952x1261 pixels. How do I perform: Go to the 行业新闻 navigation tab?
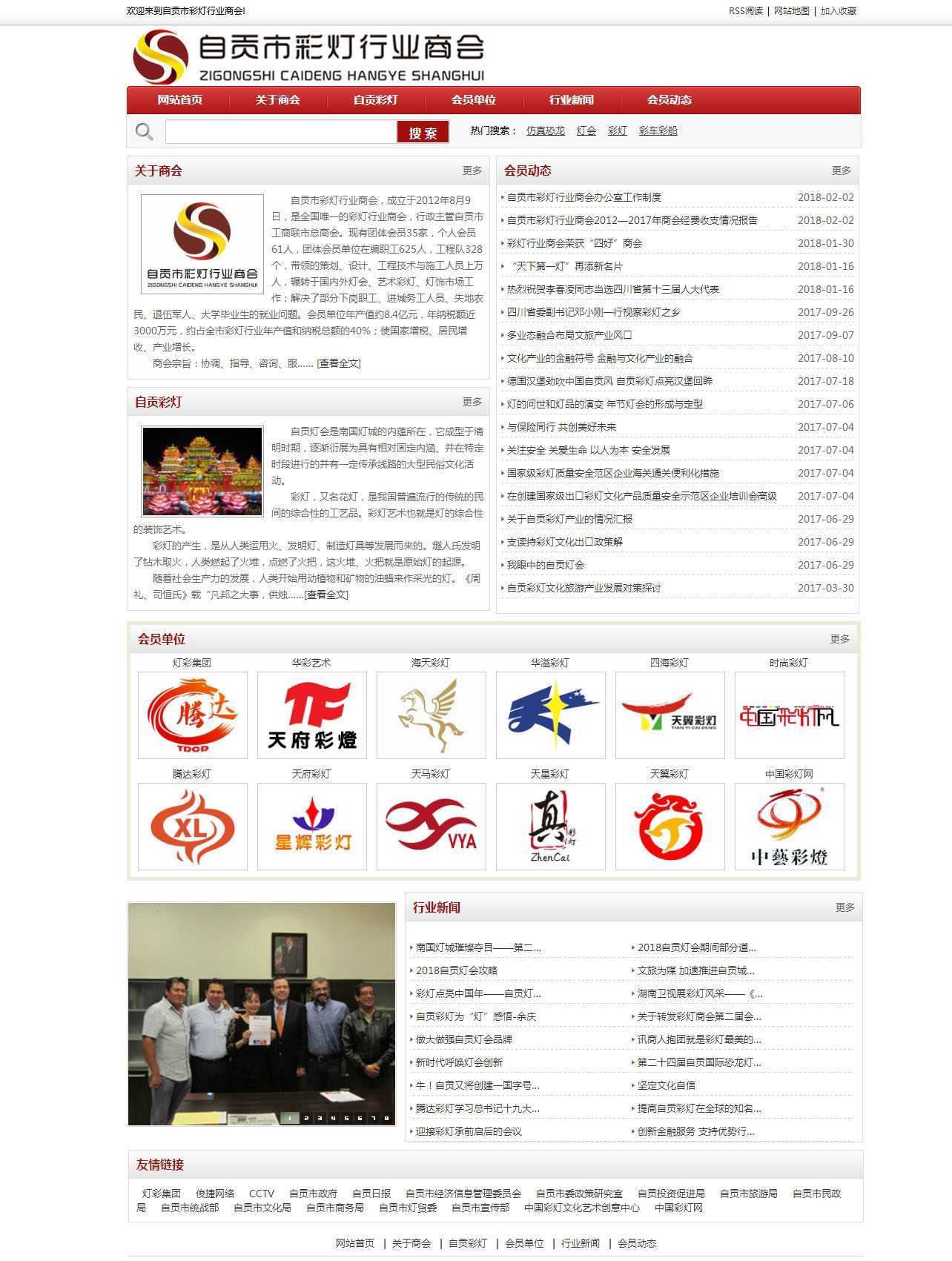click(x=571, y=100)
